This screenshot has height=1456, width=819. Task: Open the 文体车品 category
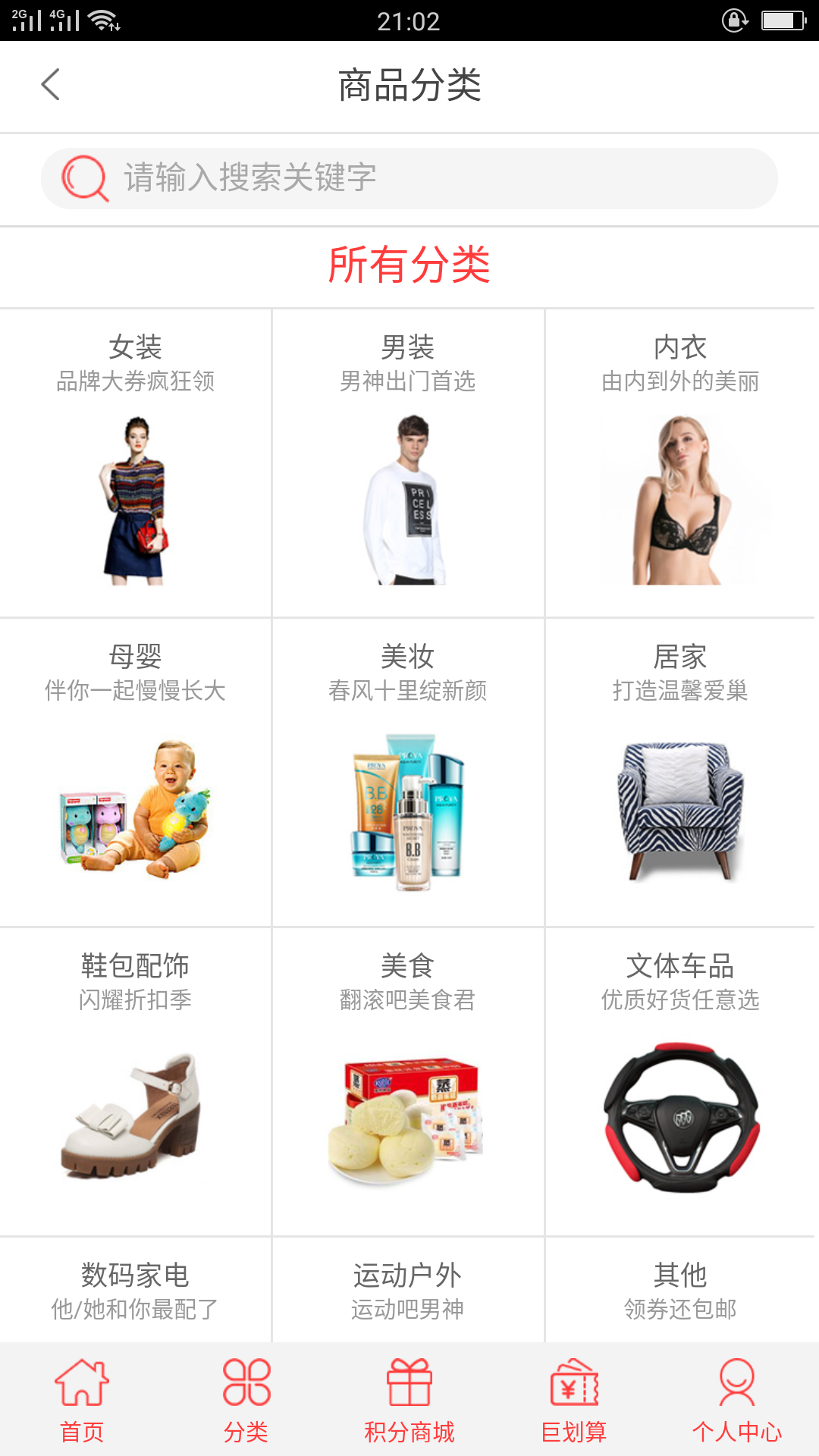[x=680, y=1081]
